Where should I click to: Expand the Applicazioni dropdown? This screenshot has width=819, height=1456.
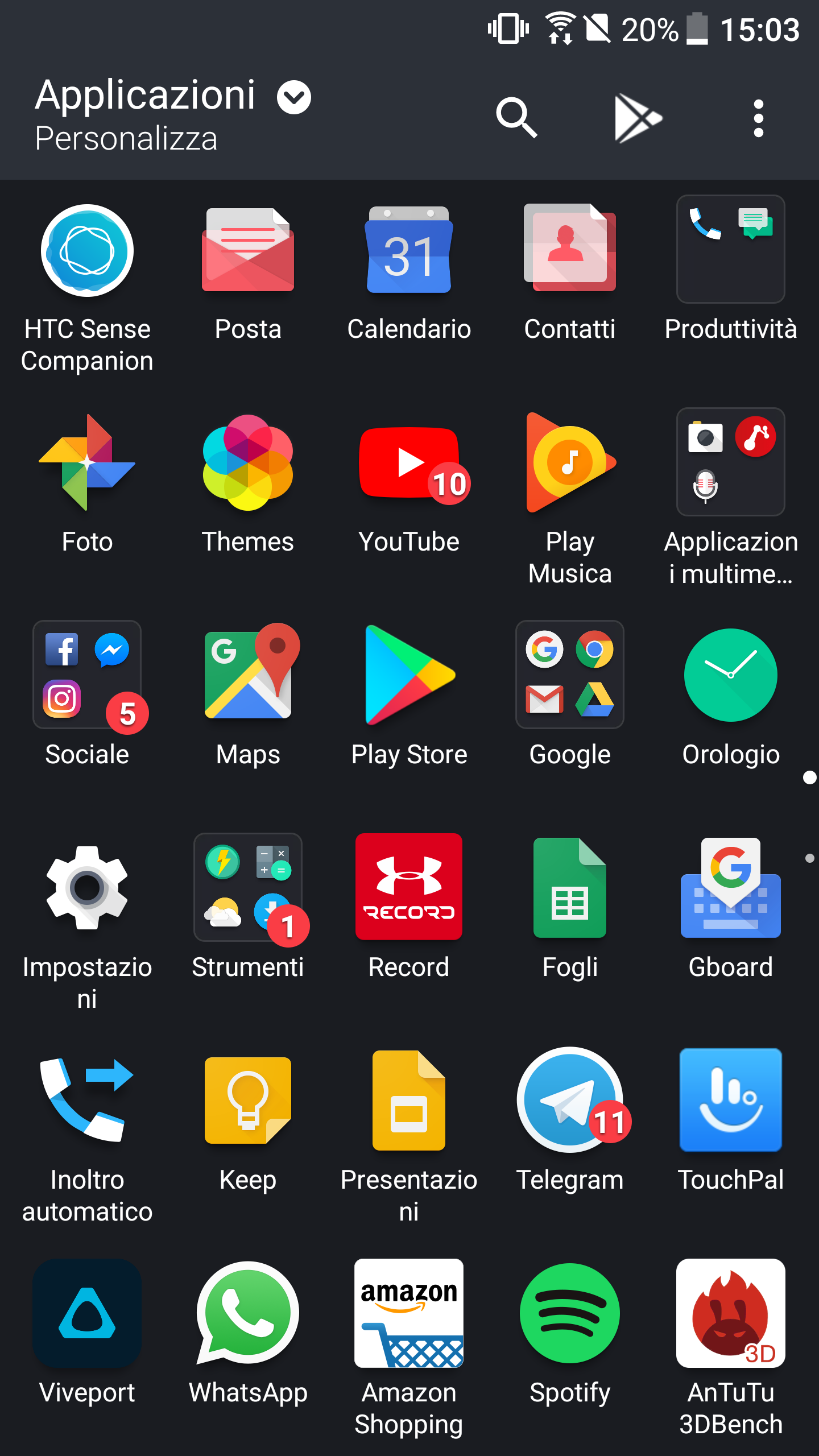(x=293, y=97)
